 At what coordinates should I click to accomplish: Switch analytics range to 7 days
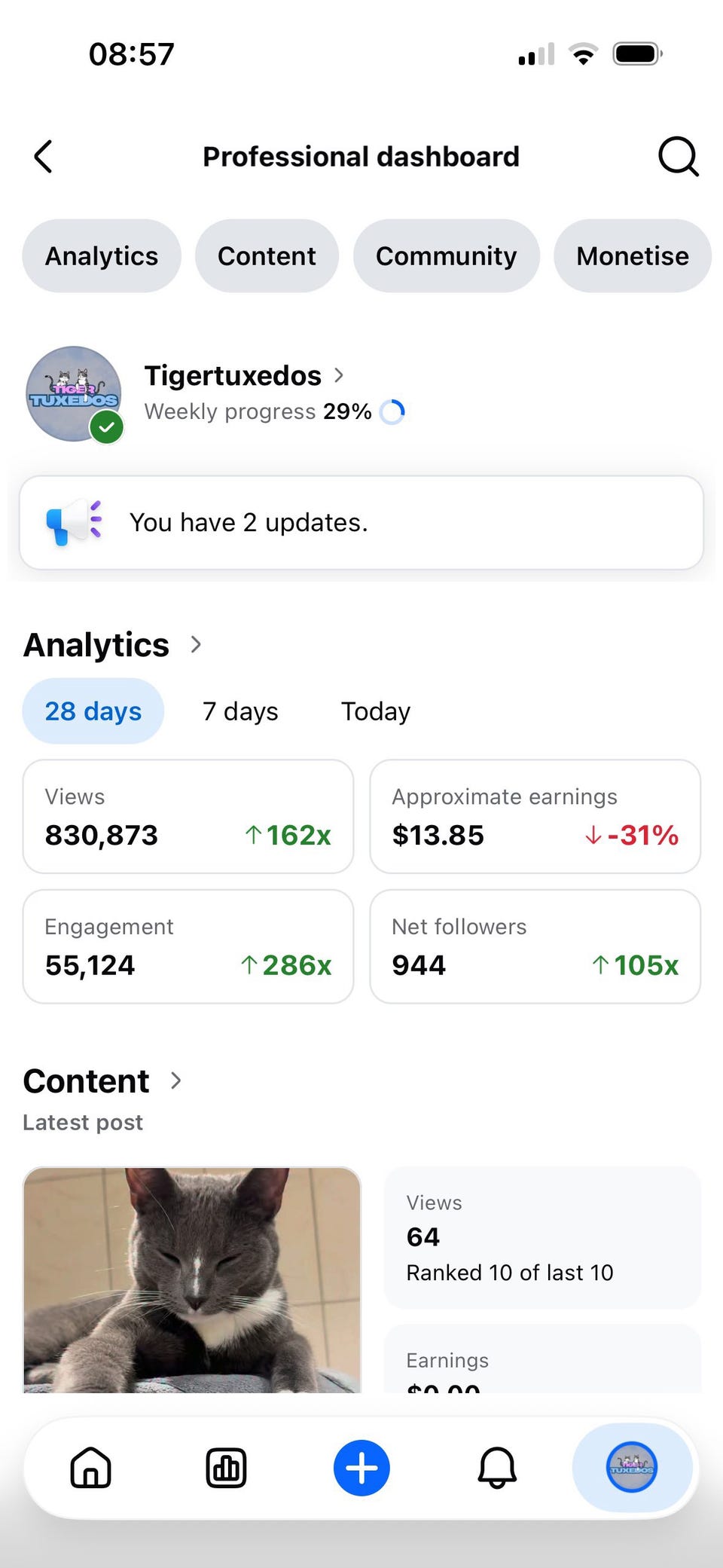[x=240, y=711]
